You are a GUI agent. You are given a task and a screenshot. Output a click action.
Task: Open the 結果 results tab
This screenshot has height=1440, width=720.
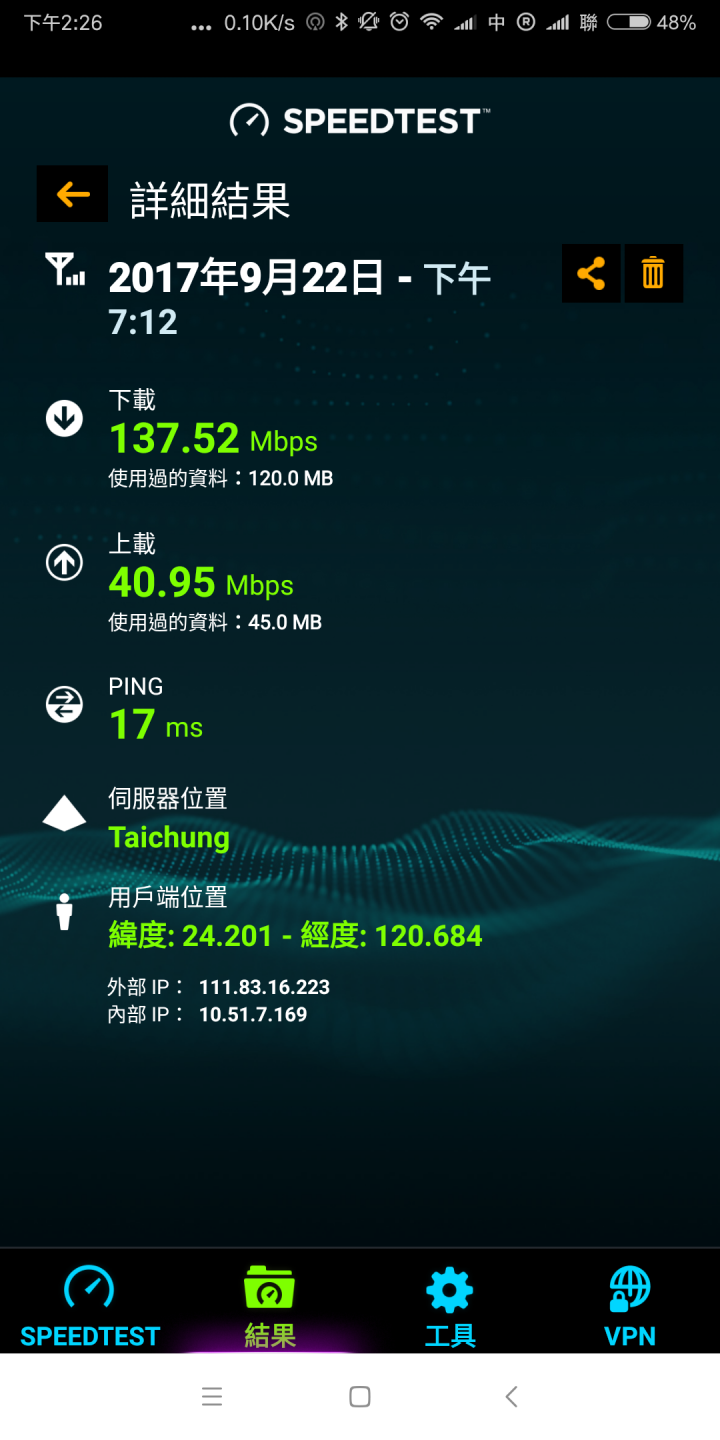tap(270, 1305)
